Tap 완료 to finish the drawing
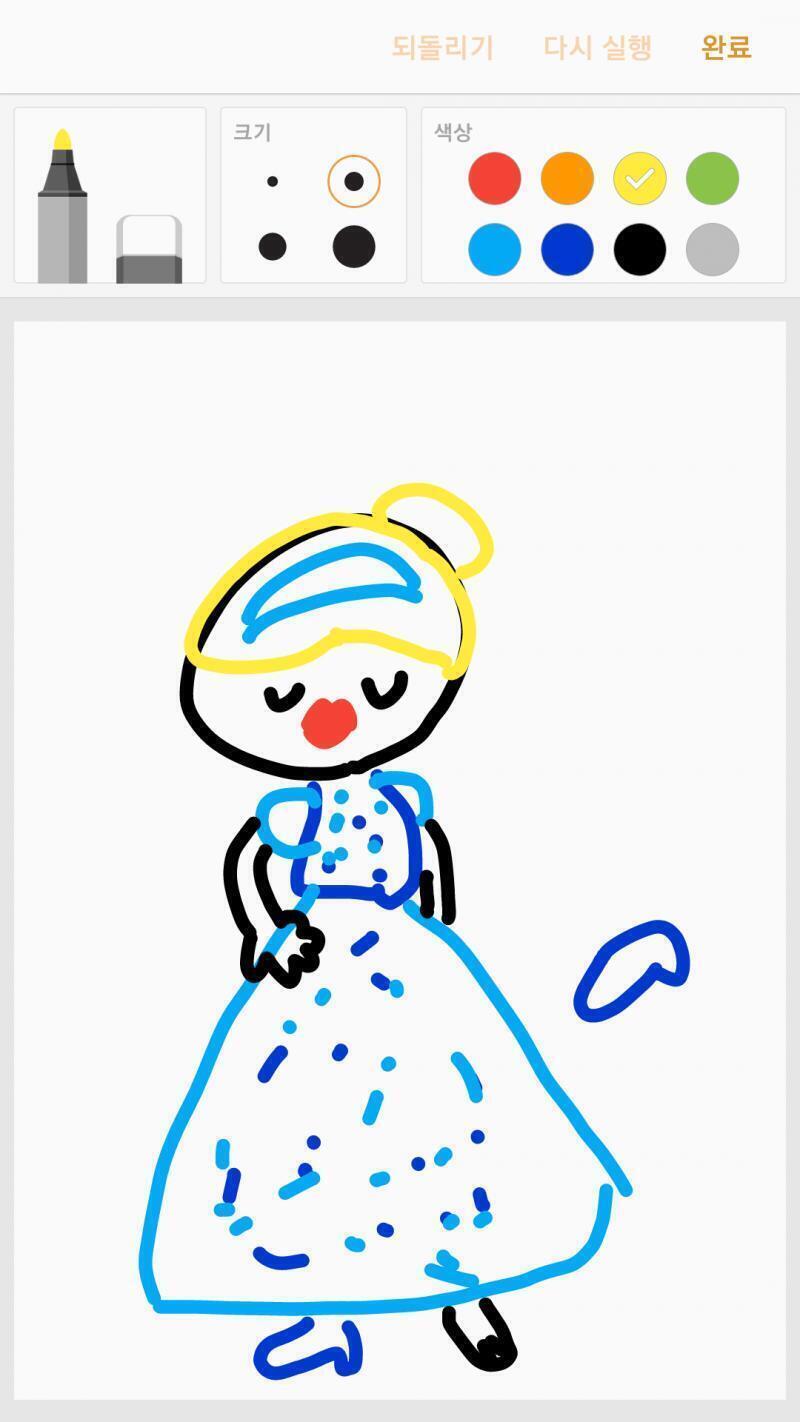This screenshot has height=1422, width=800. click(726, 47)
